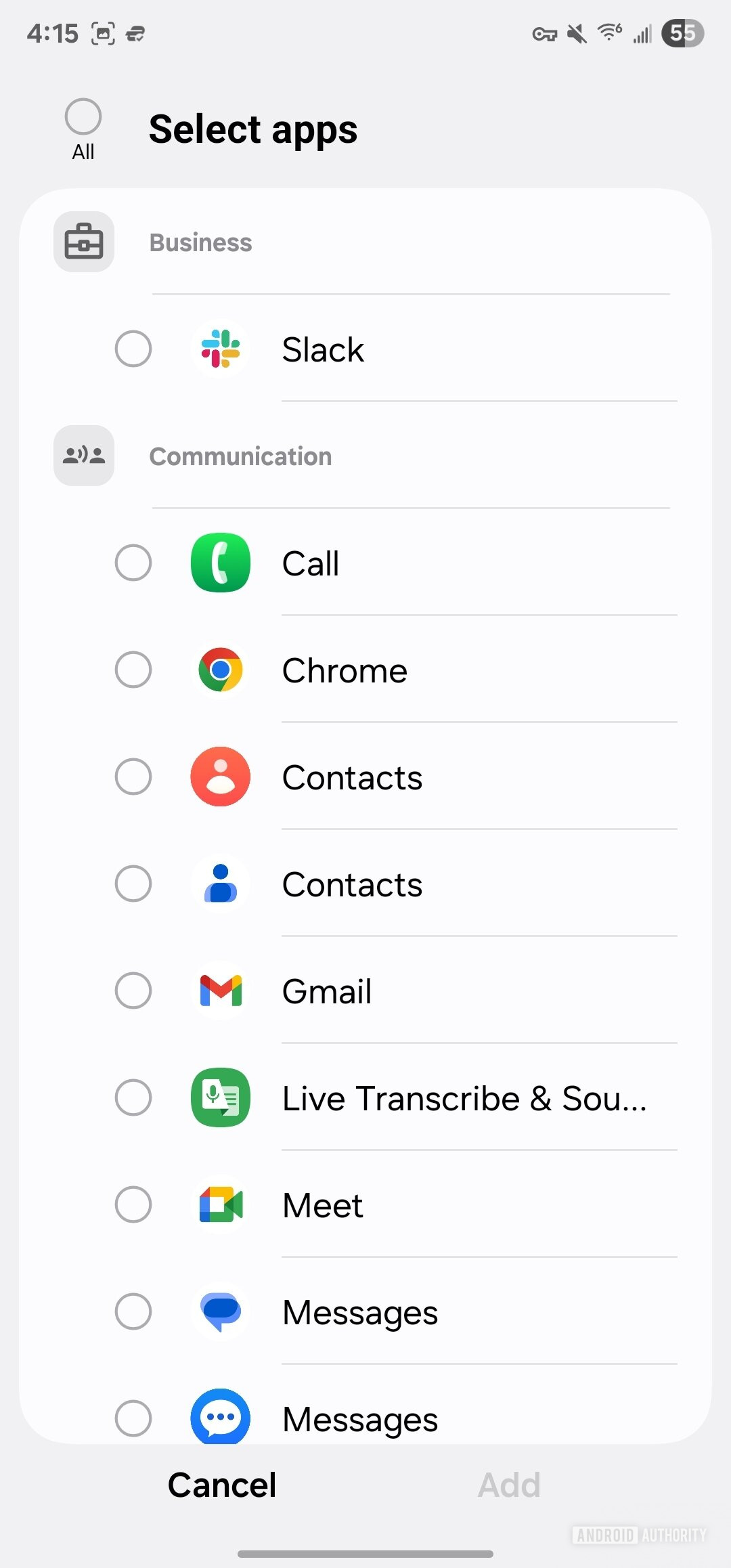Viewport: 731px width, 1568px height.
Task: Tap the orange Samsung Contacts icon
Action: 220,777
